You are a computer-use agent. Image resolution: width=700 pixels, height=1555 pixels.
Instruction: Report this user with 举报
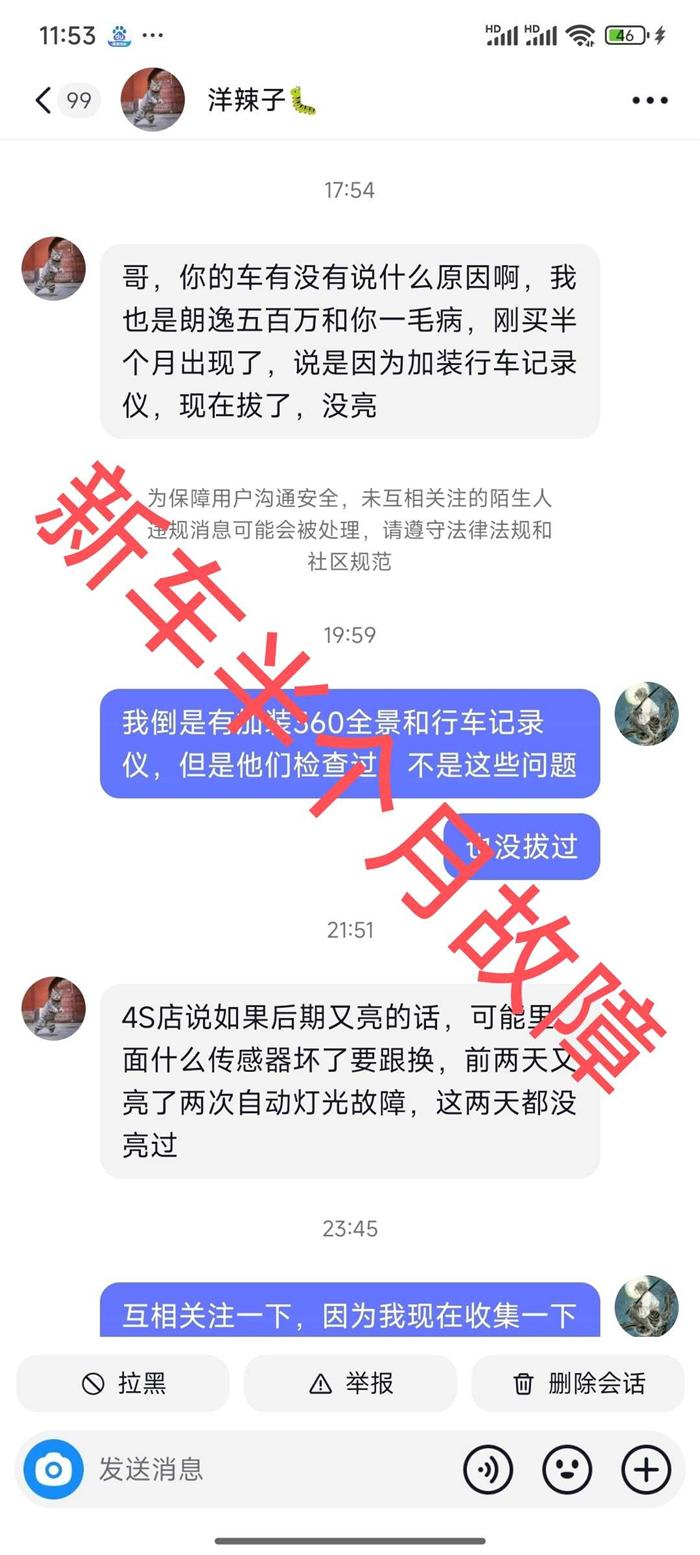tap(350, 1383)
